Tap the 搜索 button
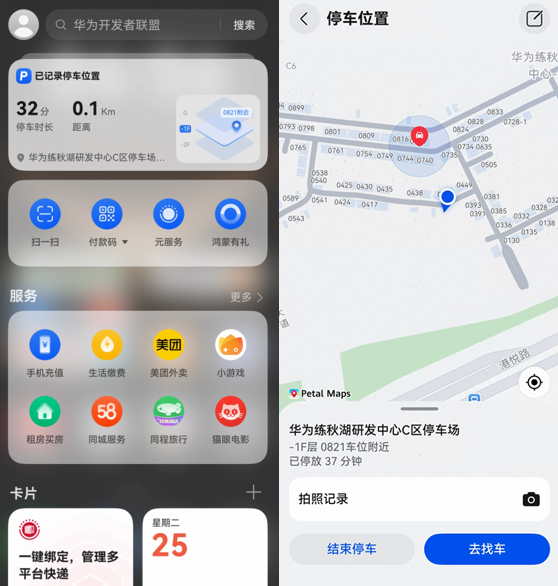The image size is (558, 586). click(x=244, y=25)
